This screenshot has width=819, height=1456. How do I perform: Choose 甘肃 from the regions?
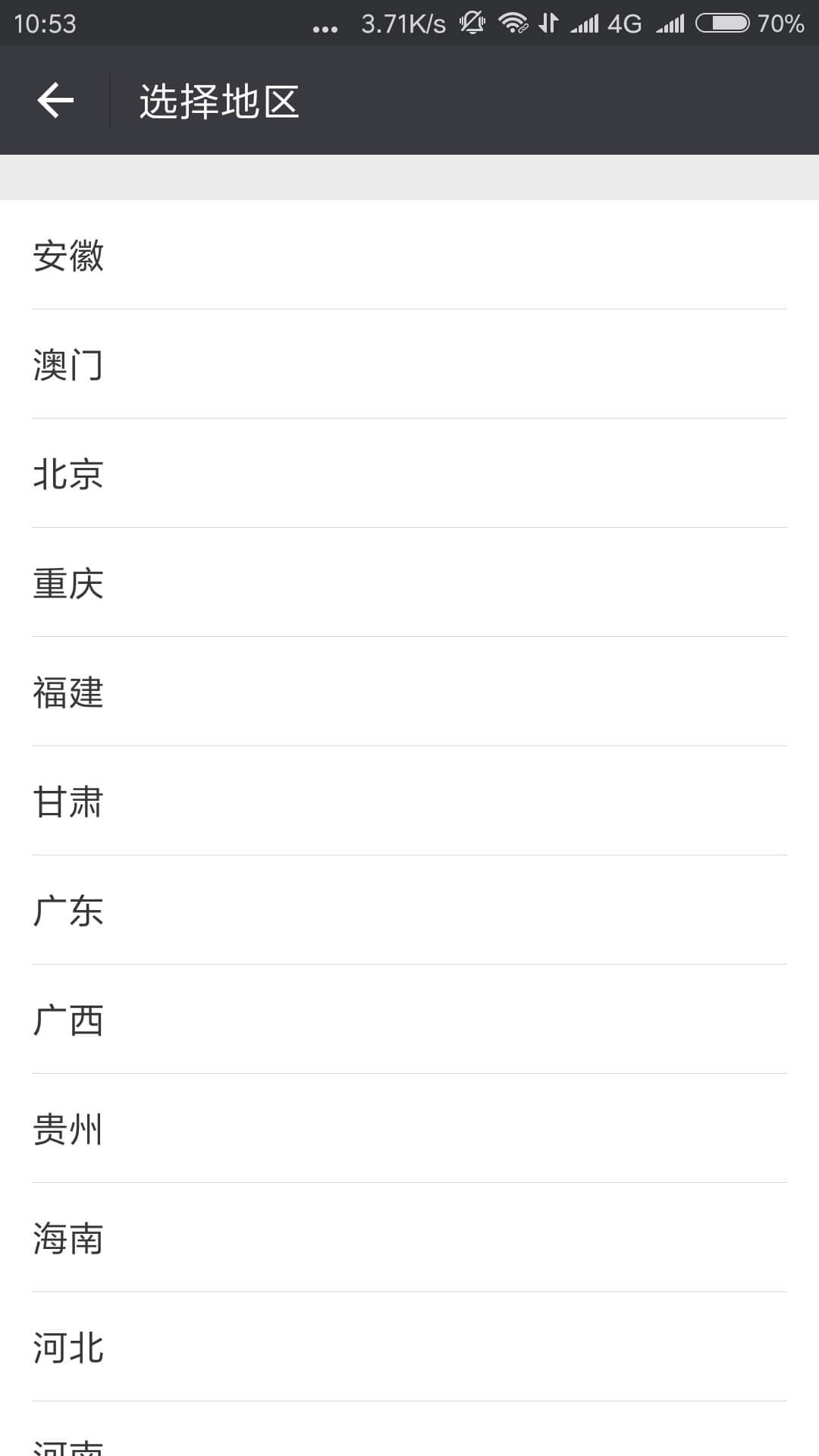coord(409,801)
